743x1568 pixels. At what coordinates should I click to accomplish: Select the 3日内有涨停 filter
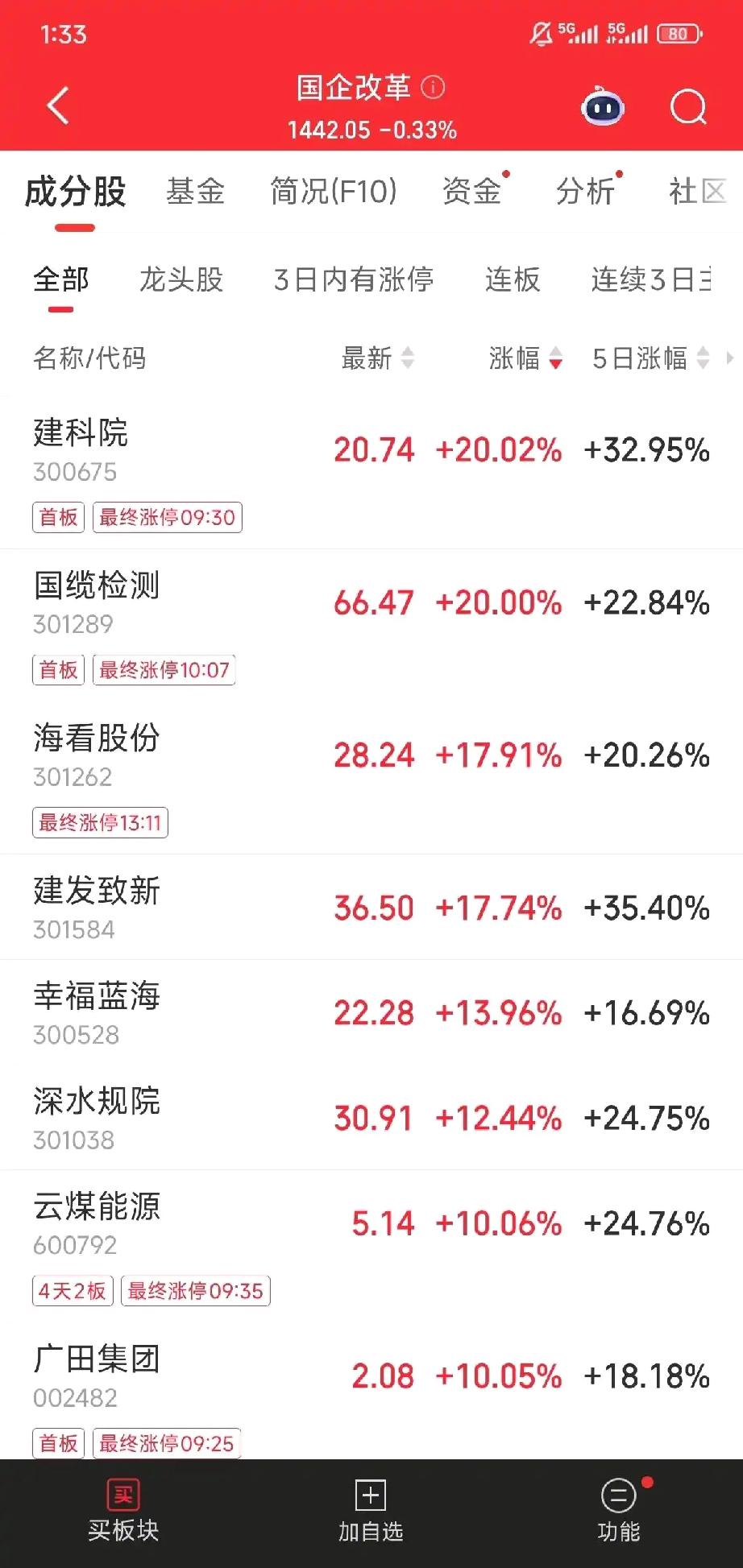point(354,279)
